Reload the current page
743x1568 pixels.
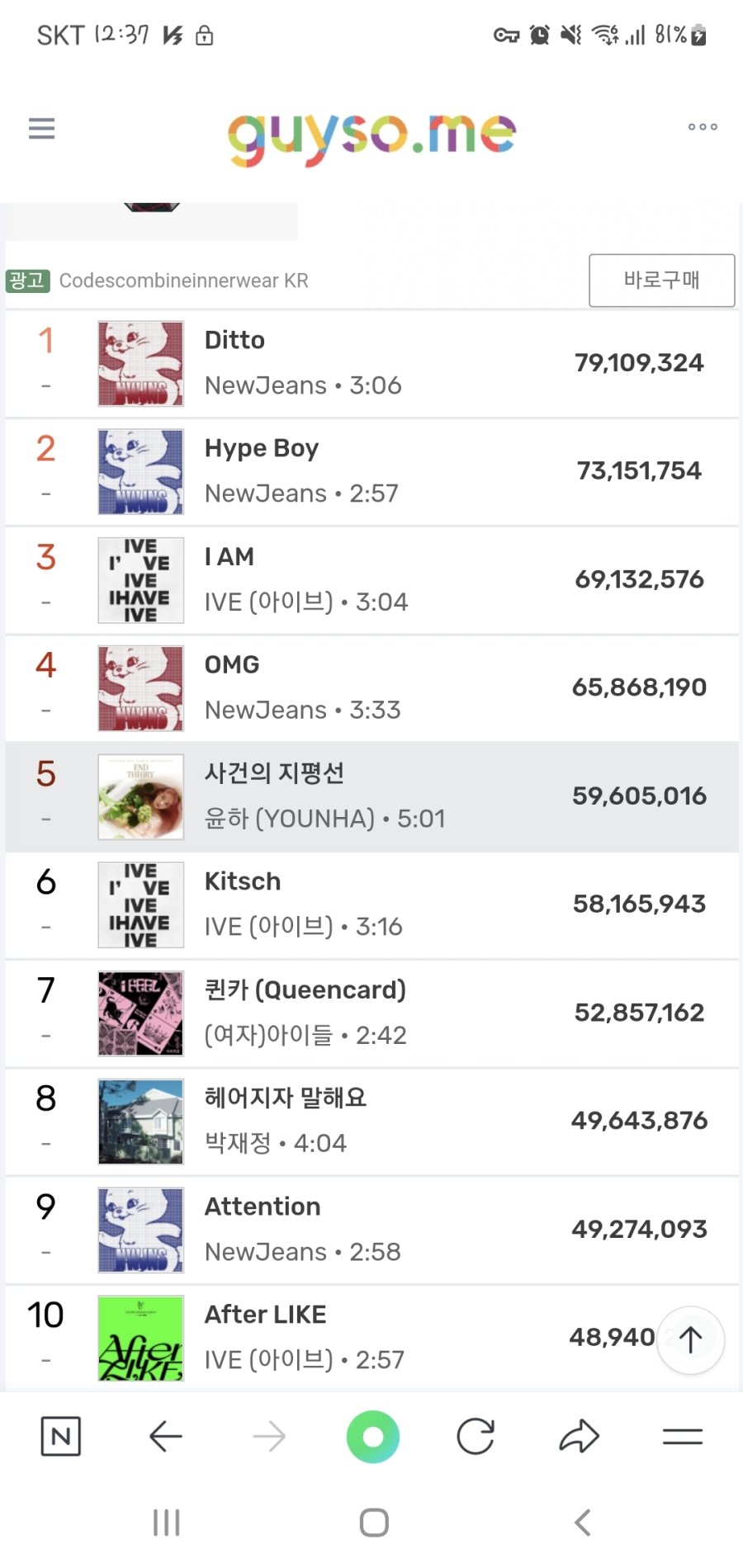(476, 1437)
